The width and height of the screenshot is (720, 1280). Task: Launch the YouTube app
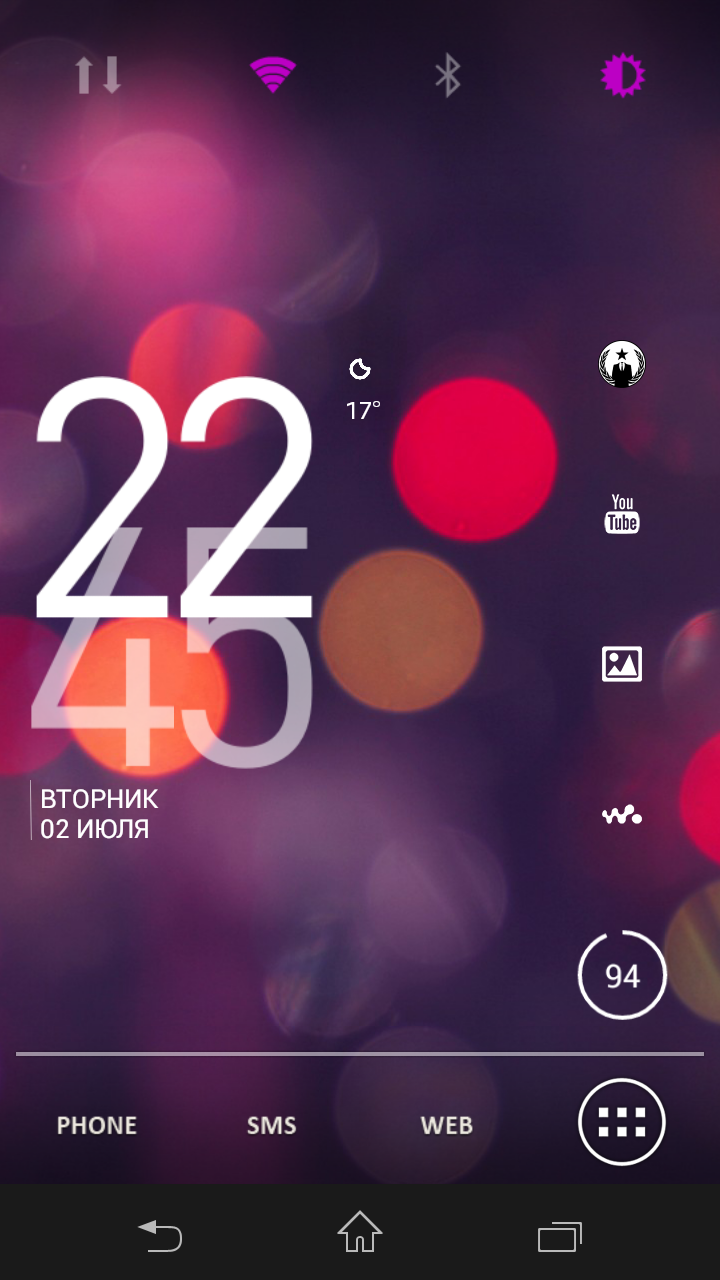(x=622, y=514)
